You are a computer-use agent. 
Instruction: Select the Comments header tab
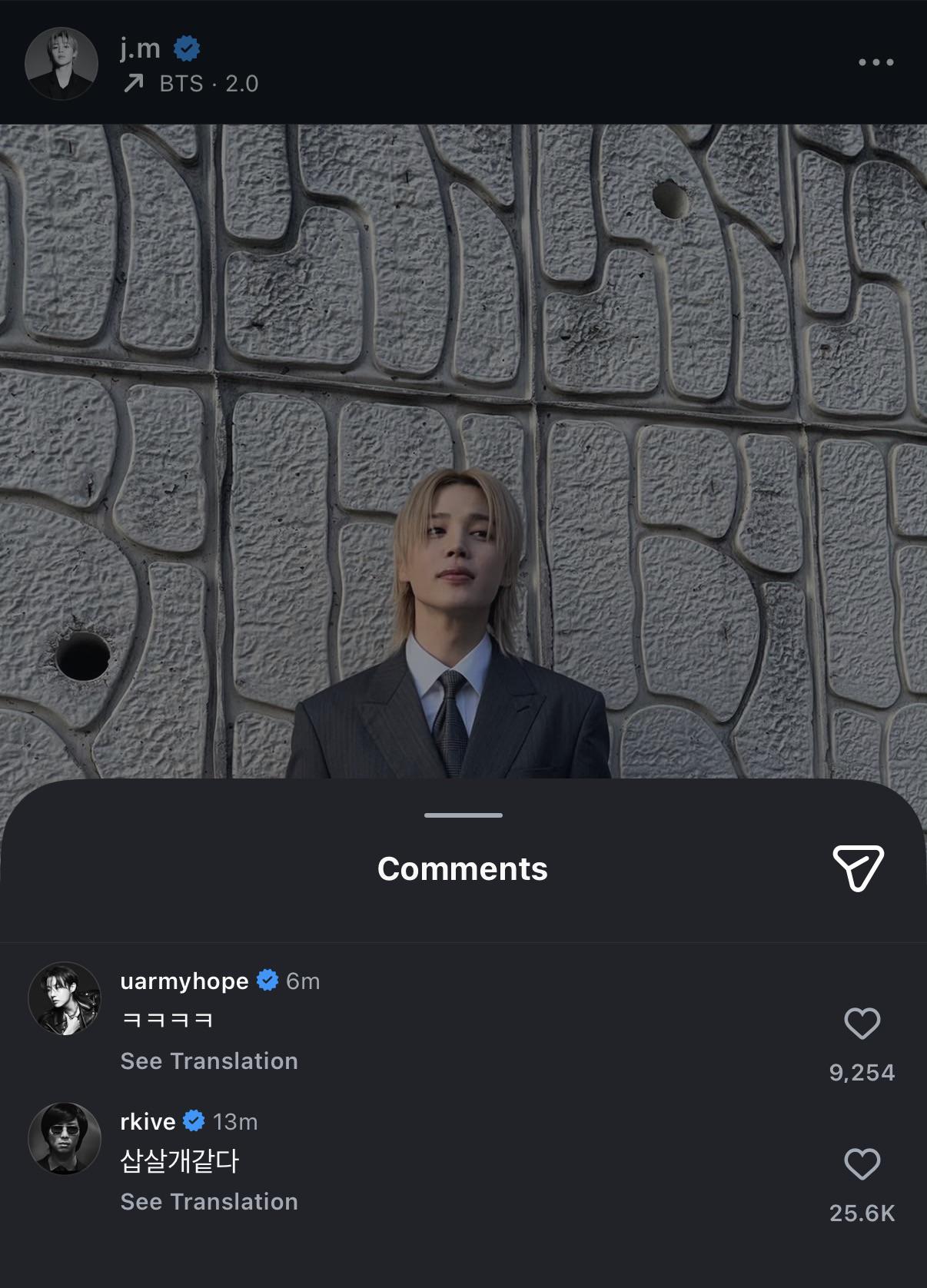(x=463, y=869)
